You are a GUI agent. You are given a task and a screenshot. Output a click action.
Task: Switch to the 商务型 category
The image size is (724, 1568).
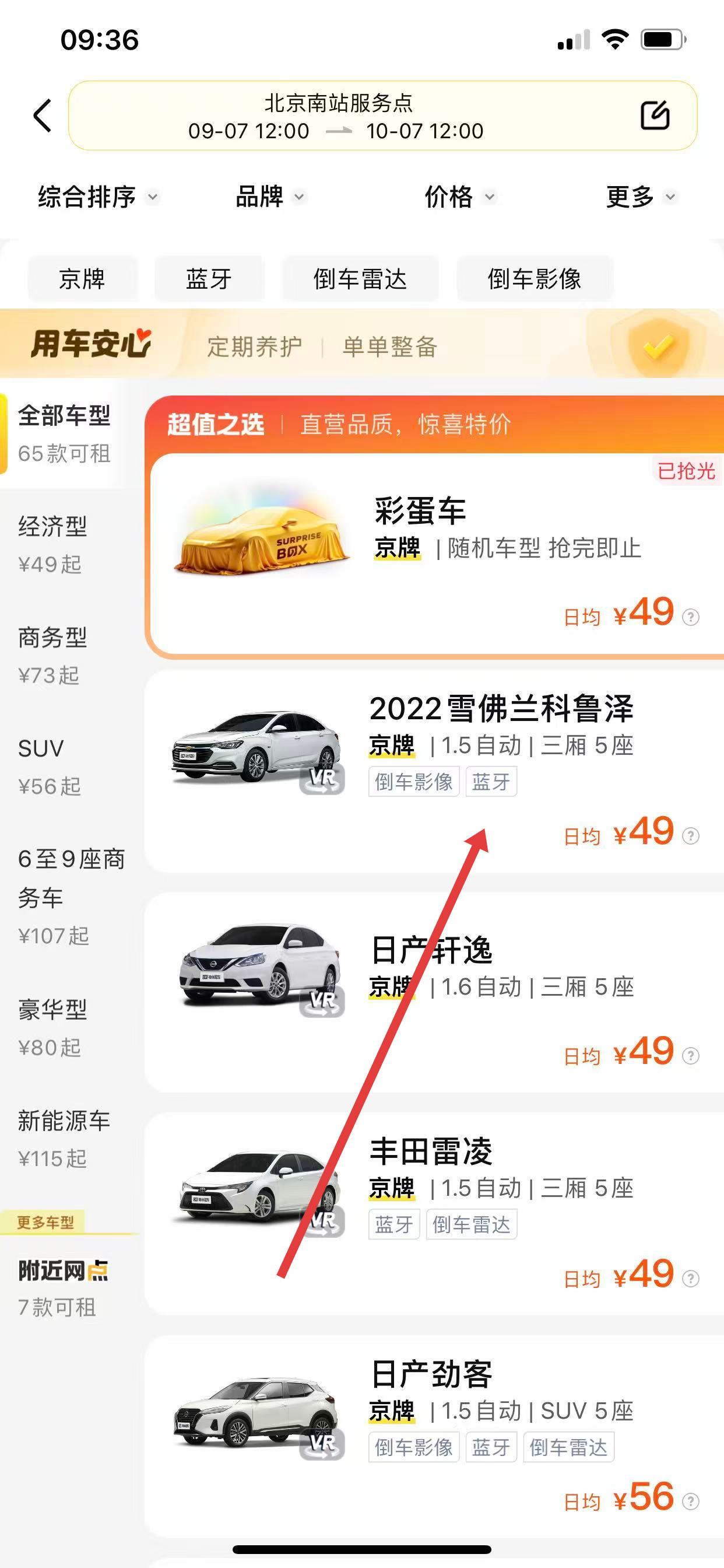54,655
